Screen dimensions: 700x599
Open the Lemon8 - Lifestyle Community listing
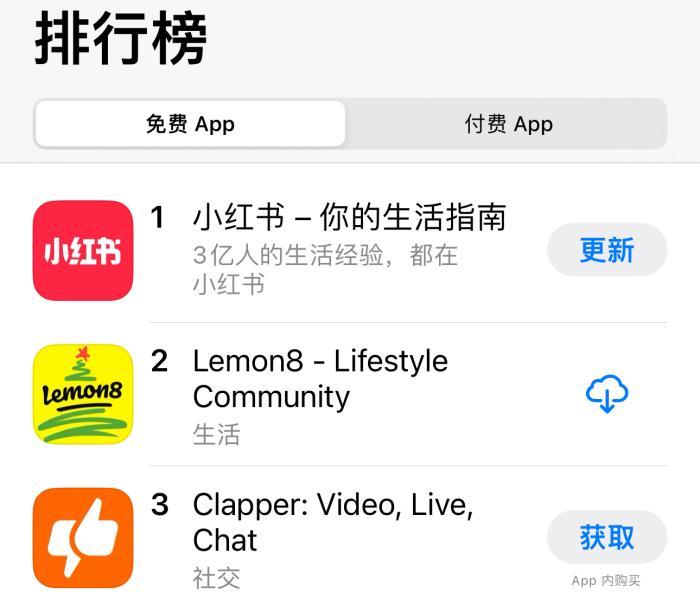click(x=320, y=379)
